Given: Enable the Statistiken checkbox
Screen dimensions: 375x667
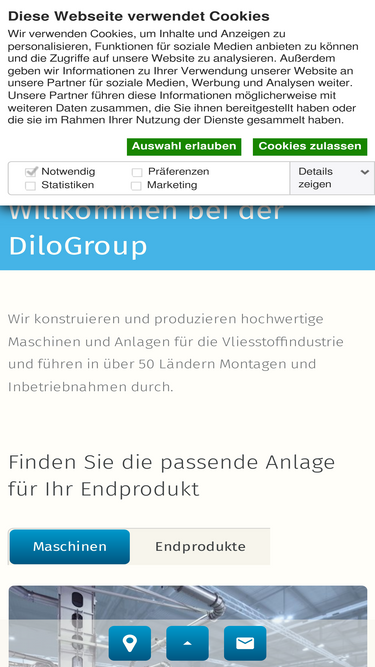Looking at the screenshot, I should point(30,186).
